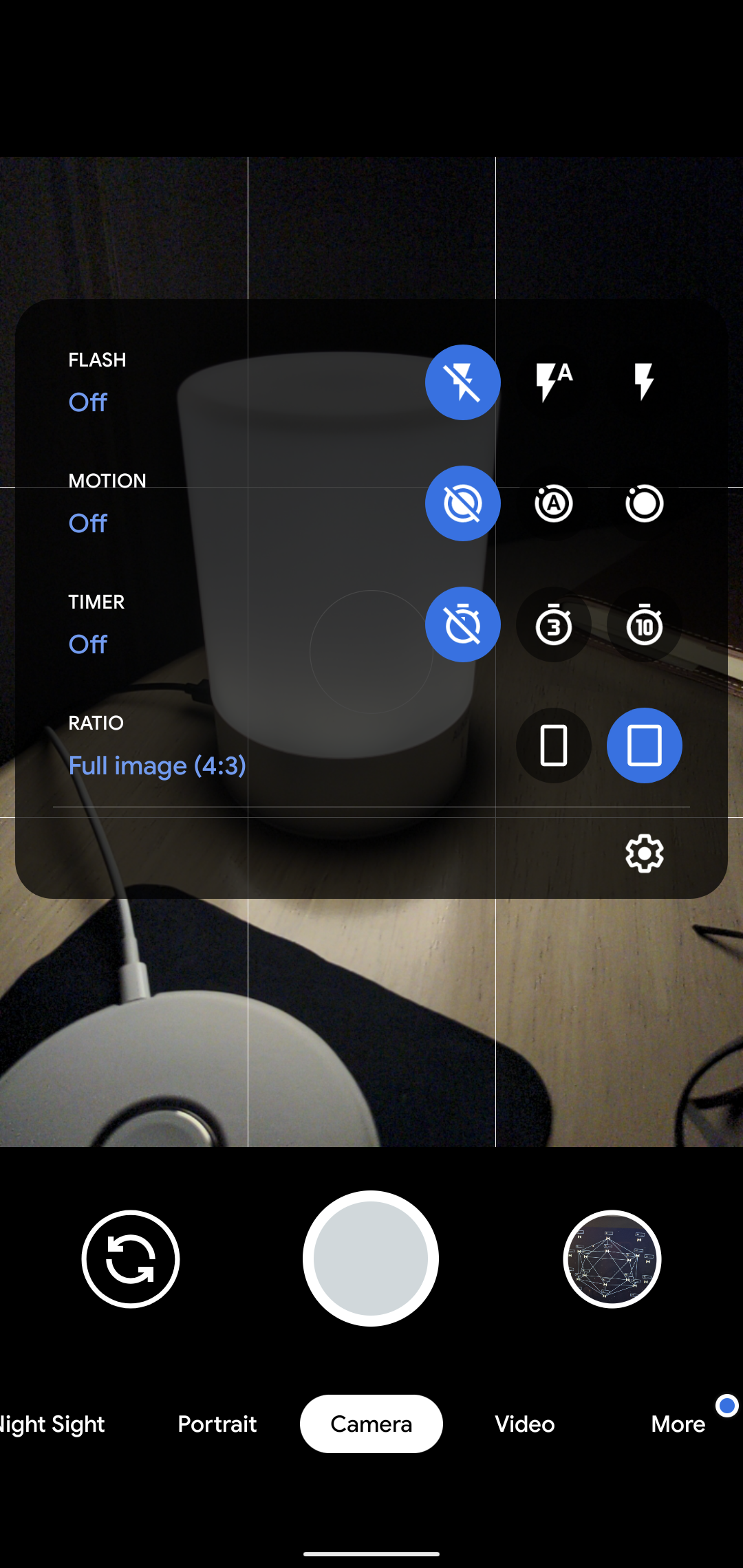Open Portrait mode

click(216, 1424)
